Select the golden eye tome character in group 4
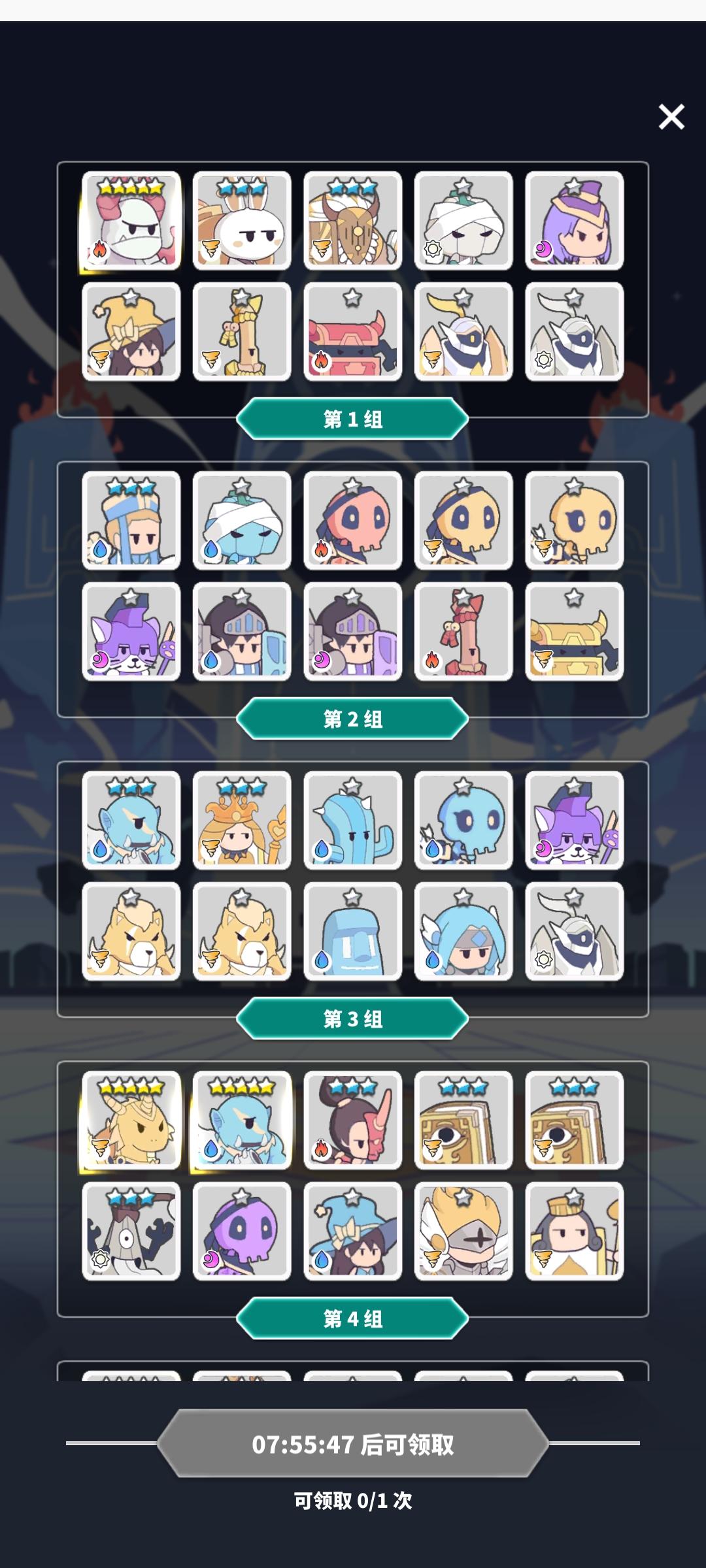This screenshot has width=706, height=1568. click(x=464, y=1124)
